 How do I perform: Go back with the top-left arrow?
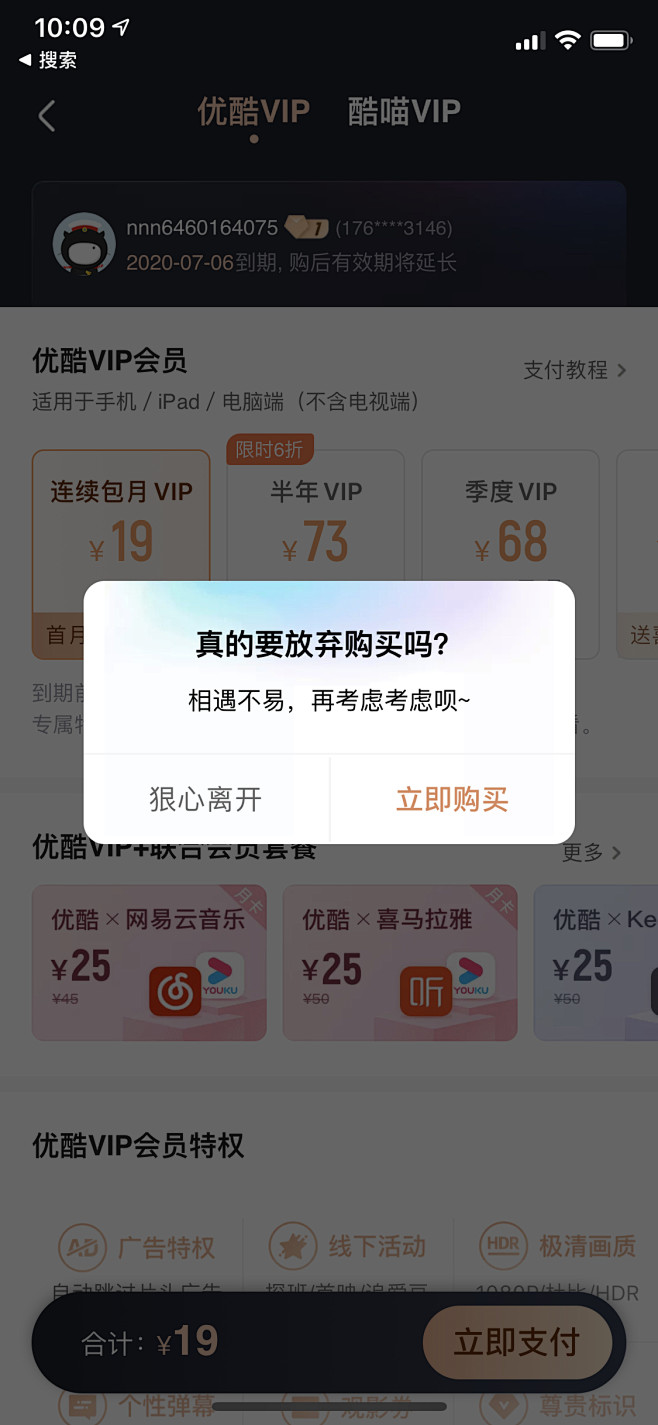point(46,115)
